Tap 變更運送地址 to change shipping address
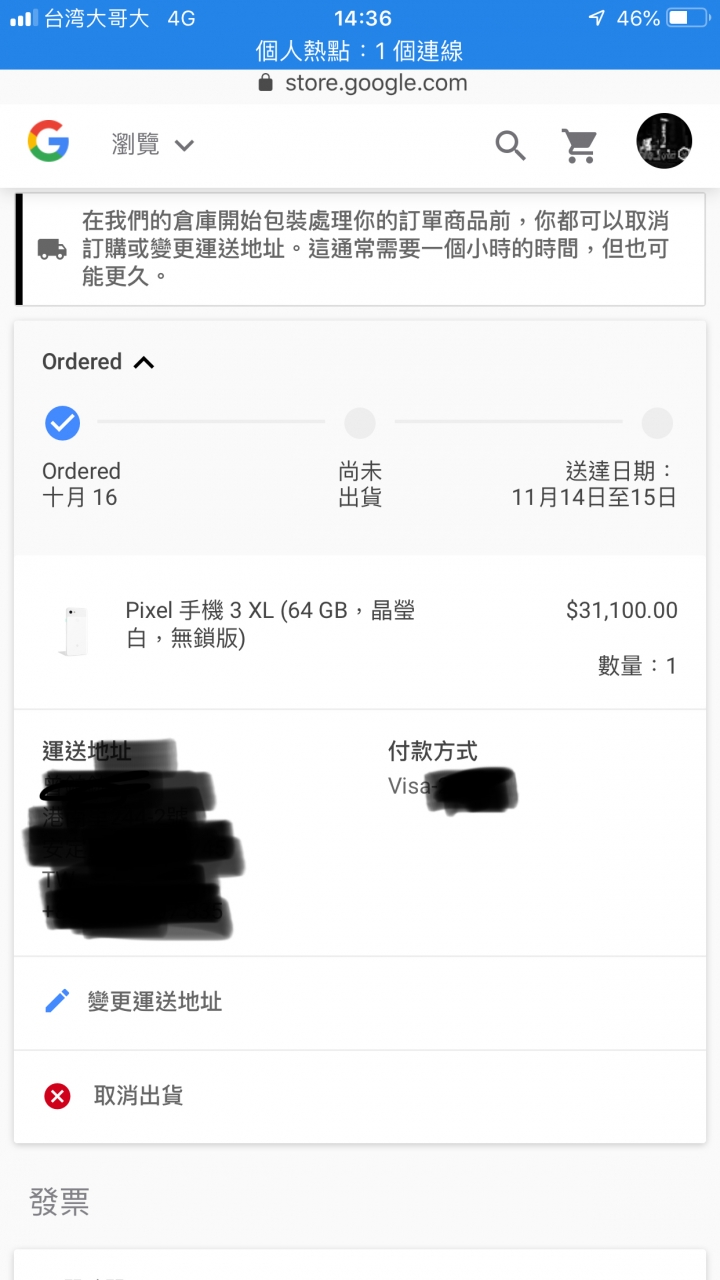This screenshot has width=720, height=1280. point(360,1002)
